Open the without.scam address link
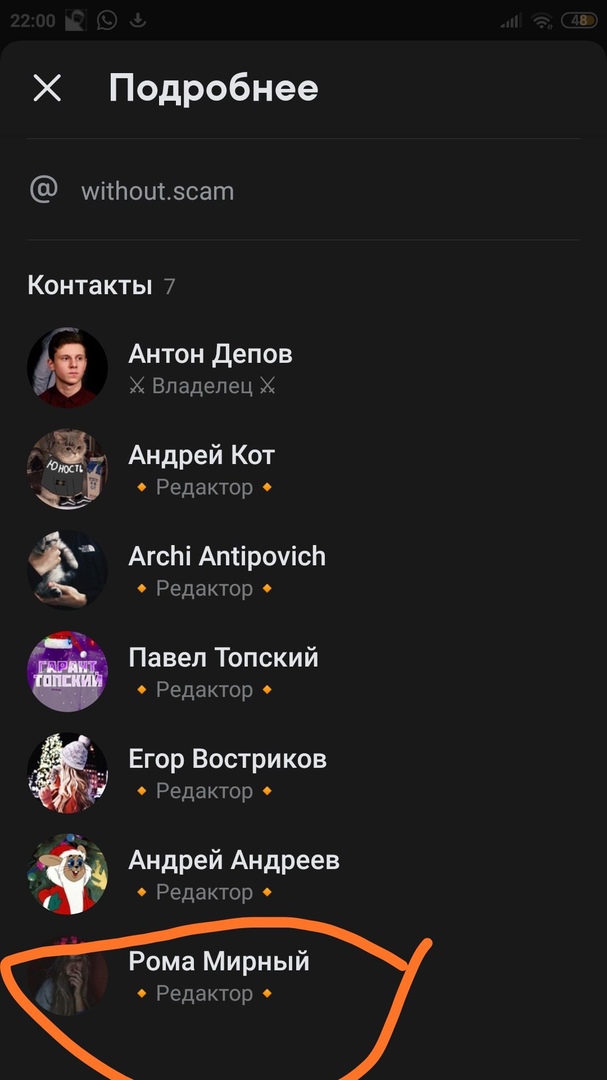 coord(157,191)
